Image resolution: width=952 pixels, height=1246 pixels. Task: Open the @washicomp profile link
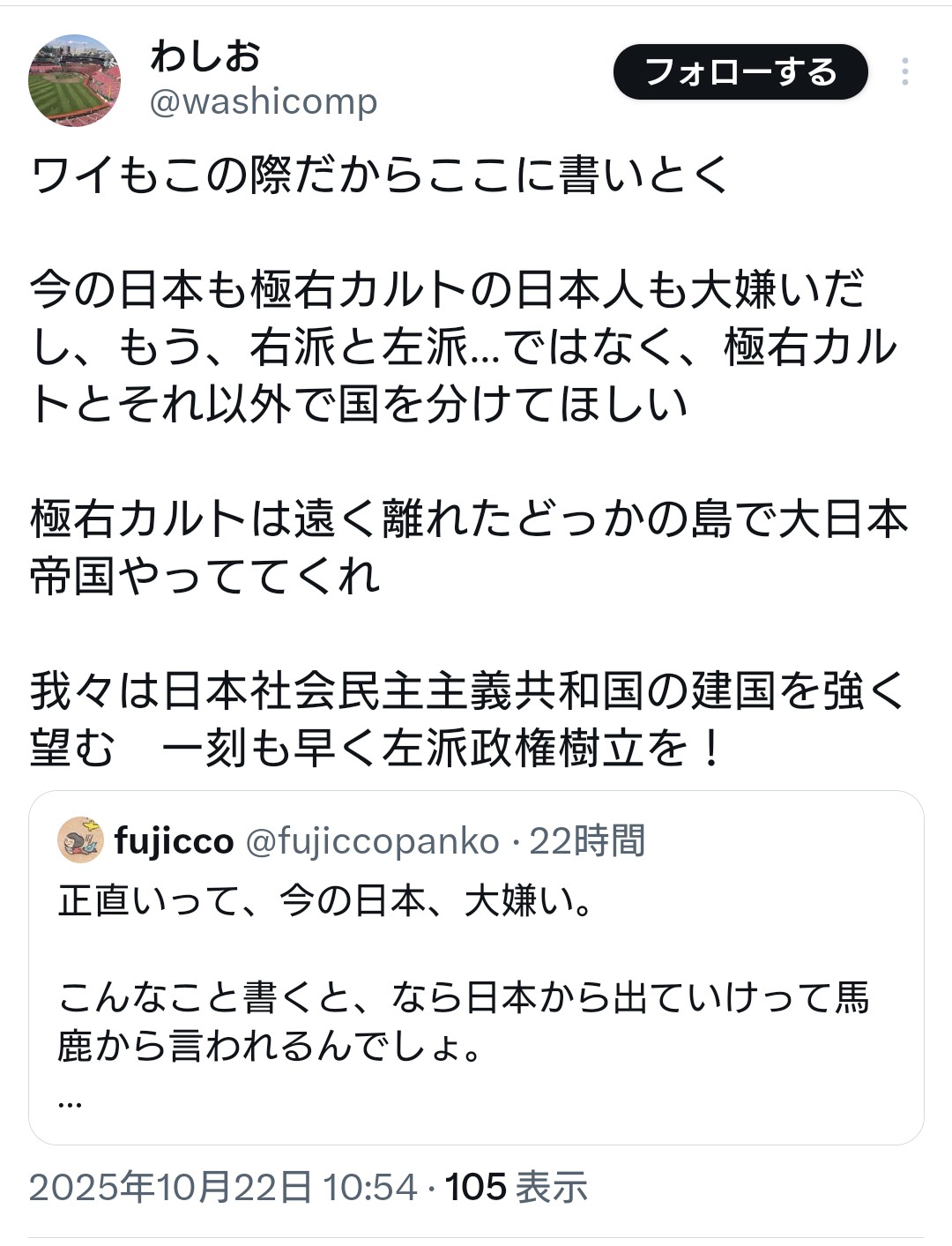point(263,102)
